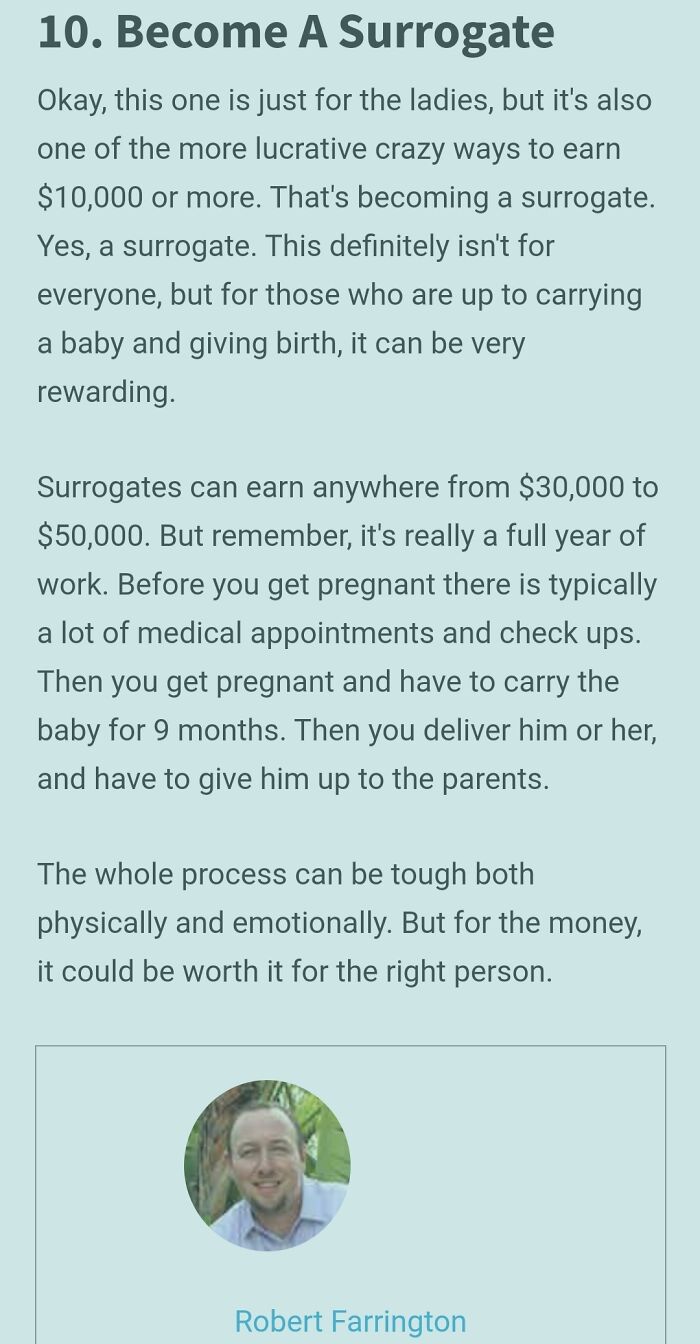The height and width of the screenshot is (1344, 700).
Task: Open Robert Farrington's author link
Action: pos(350,1321)
